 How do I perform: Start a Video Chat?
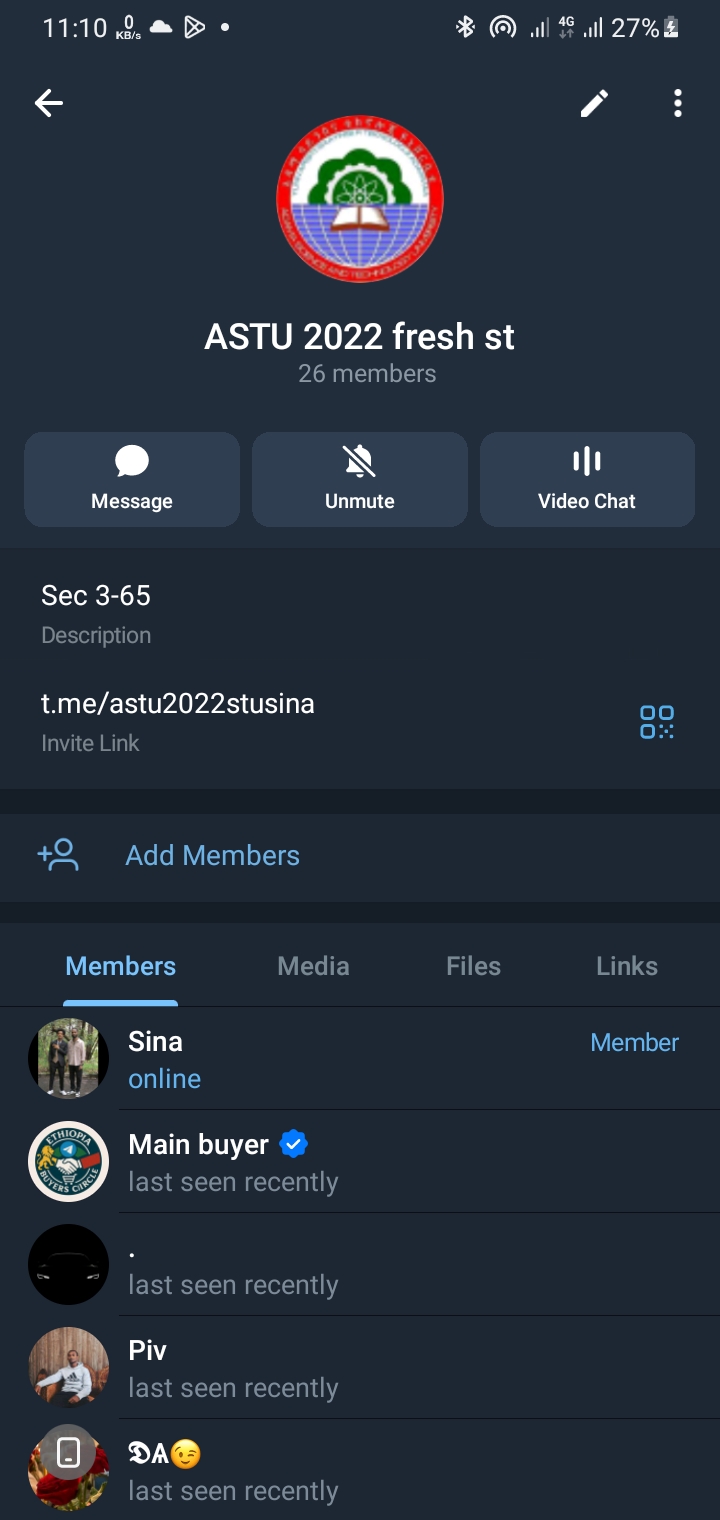point(587,479)
